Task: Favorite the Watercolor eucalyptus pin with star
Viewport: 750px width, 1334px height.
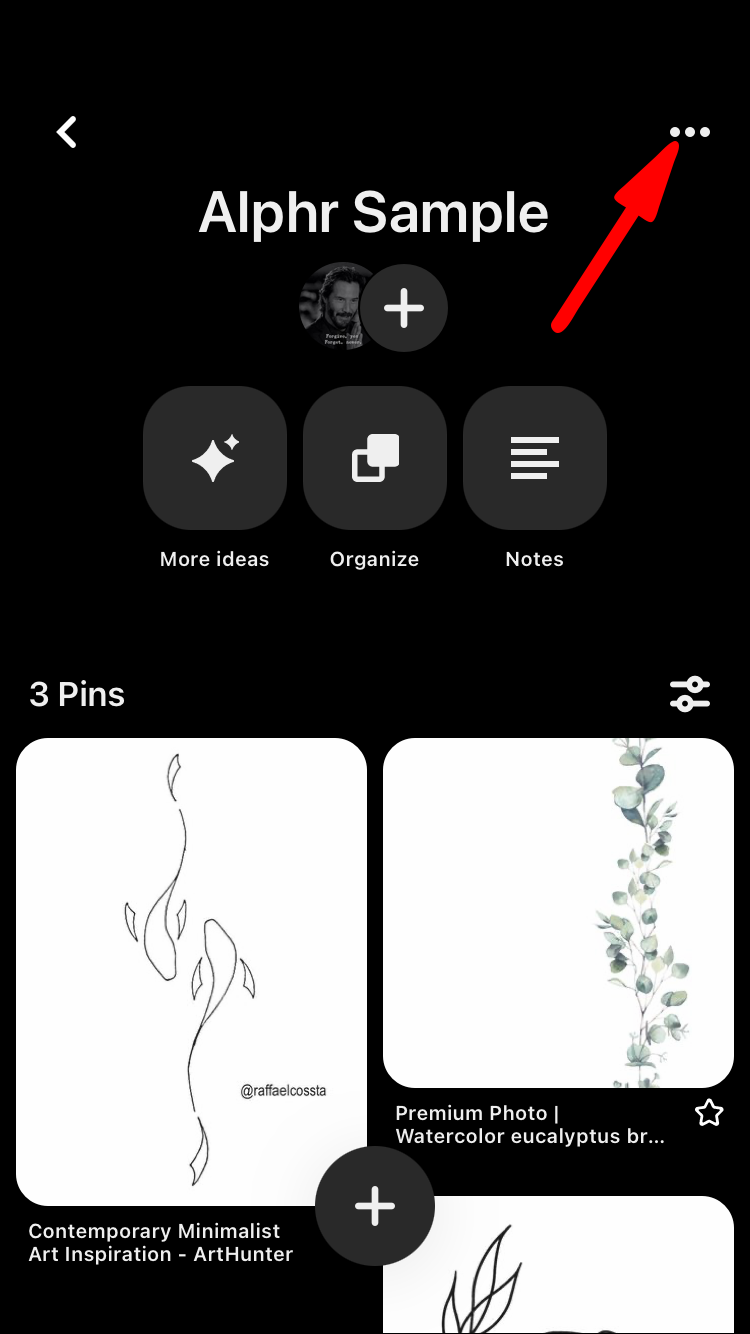Action: (709, 1112)
